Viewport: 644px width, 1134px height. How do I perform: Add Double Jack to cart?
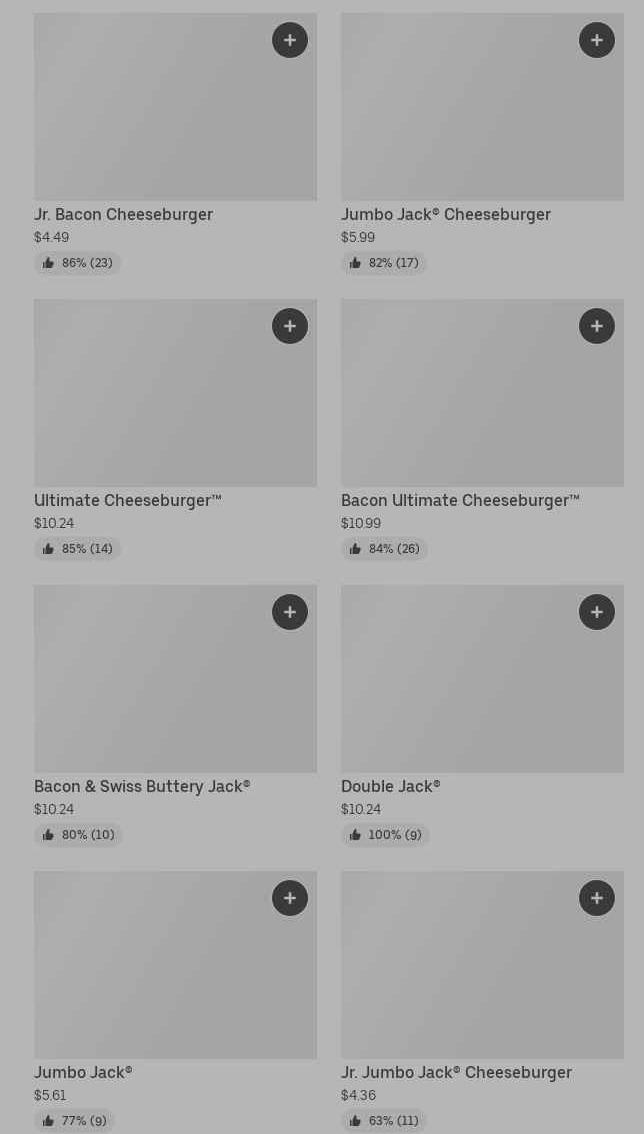pos(597,612)
